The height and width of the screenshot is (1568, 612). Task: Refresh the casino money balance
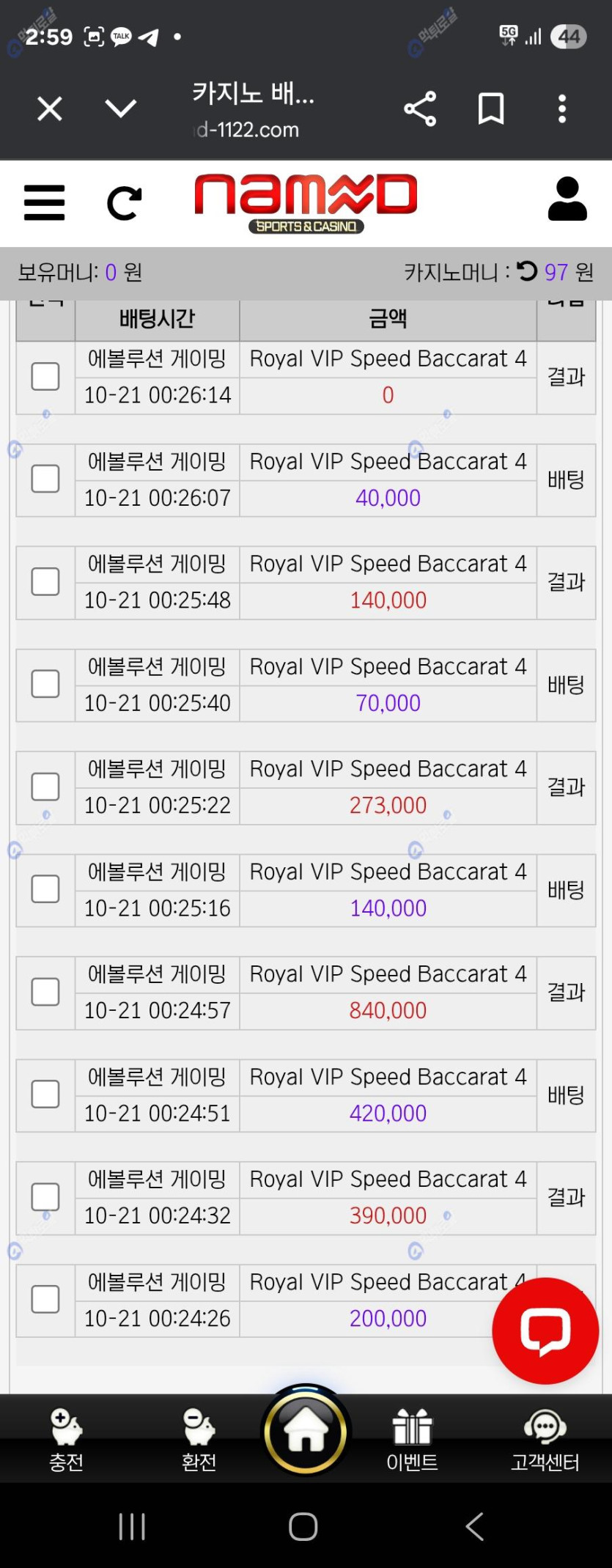[527, 272]
